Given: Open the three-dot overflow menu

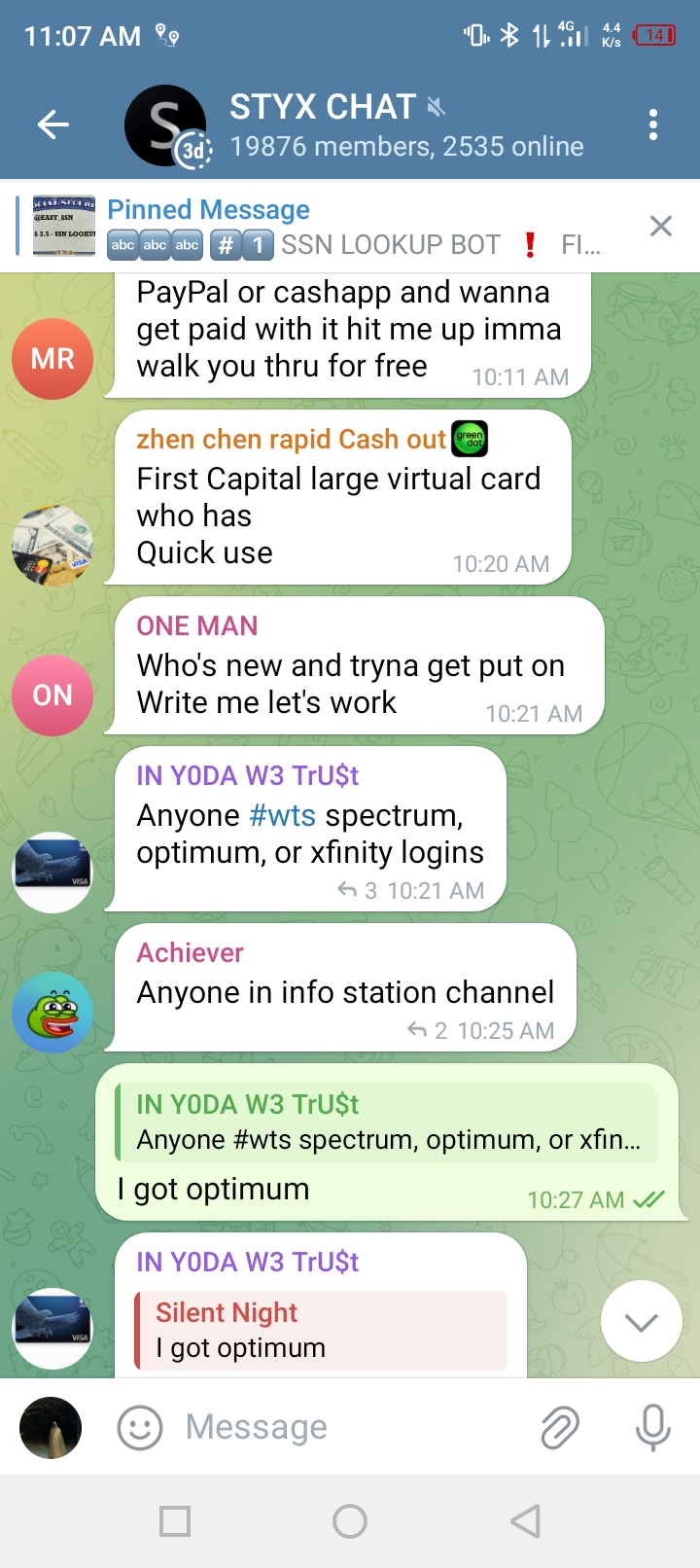Looking at the screenshot, I should click(x=653, y=125).
